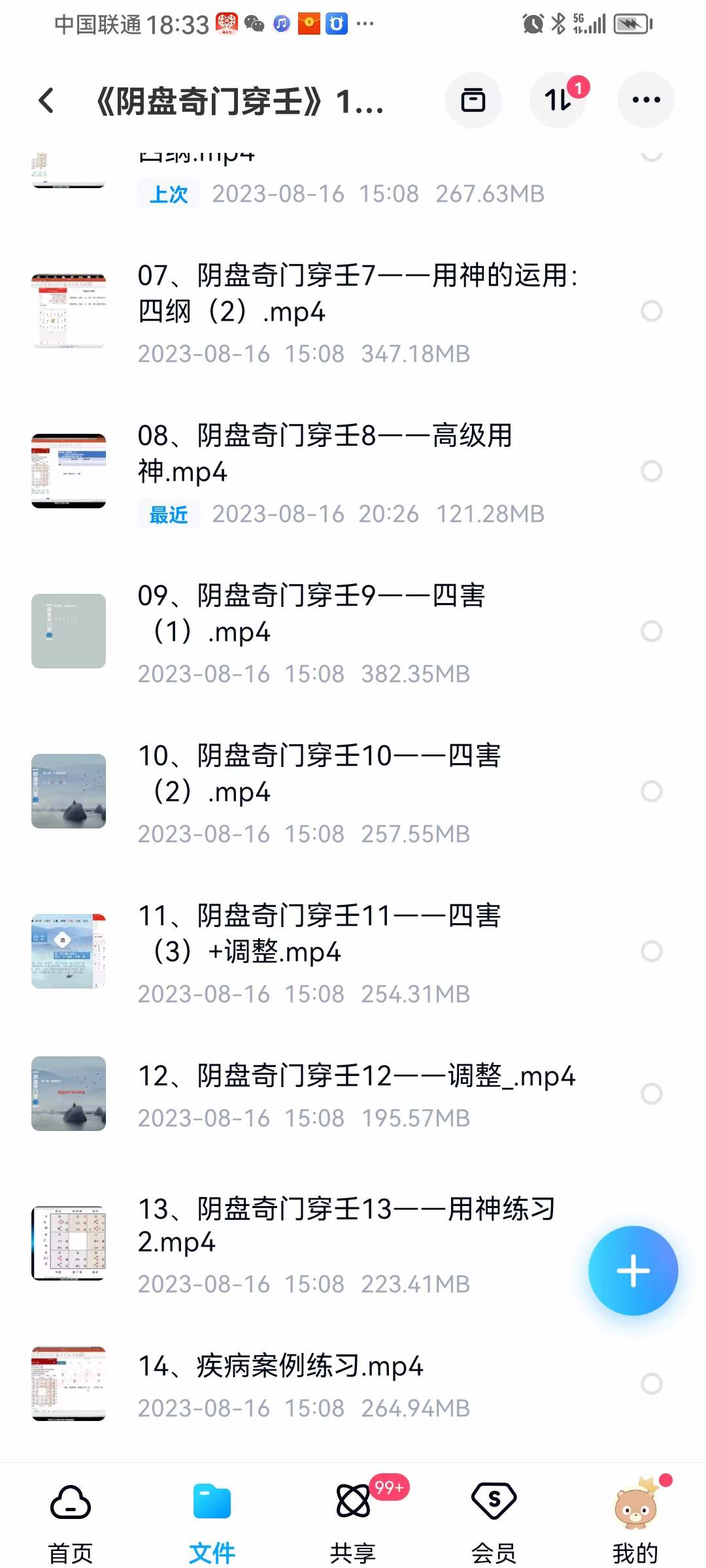Open the 共享 sharing icon with 99+ badge
Image resolution: width=706 pixels, height=1568 pixels.
pos(353,1501)
